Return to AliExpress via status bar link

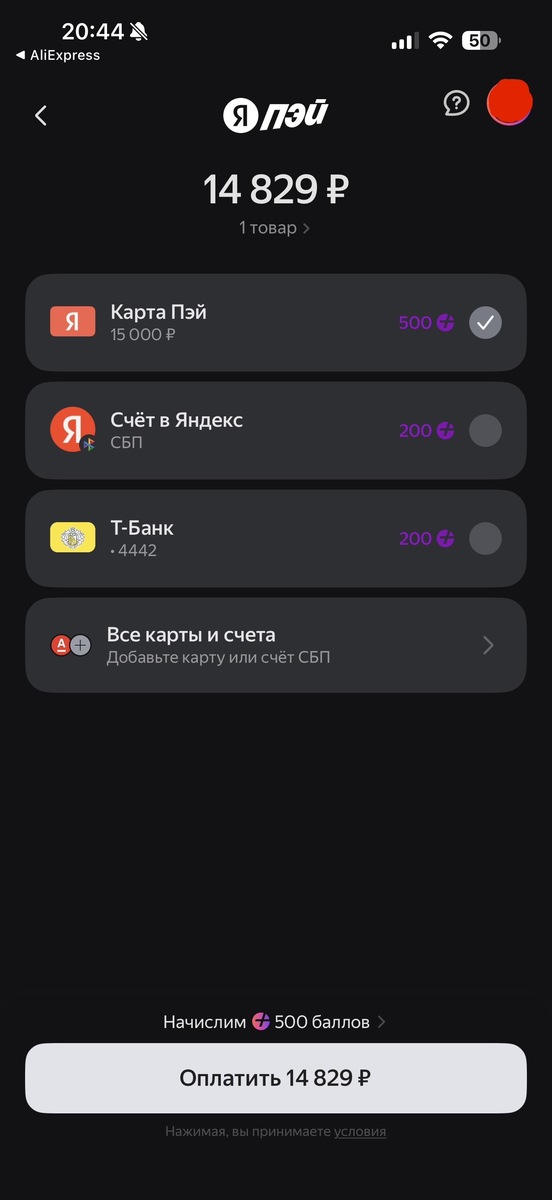click(x=58, y=56)
